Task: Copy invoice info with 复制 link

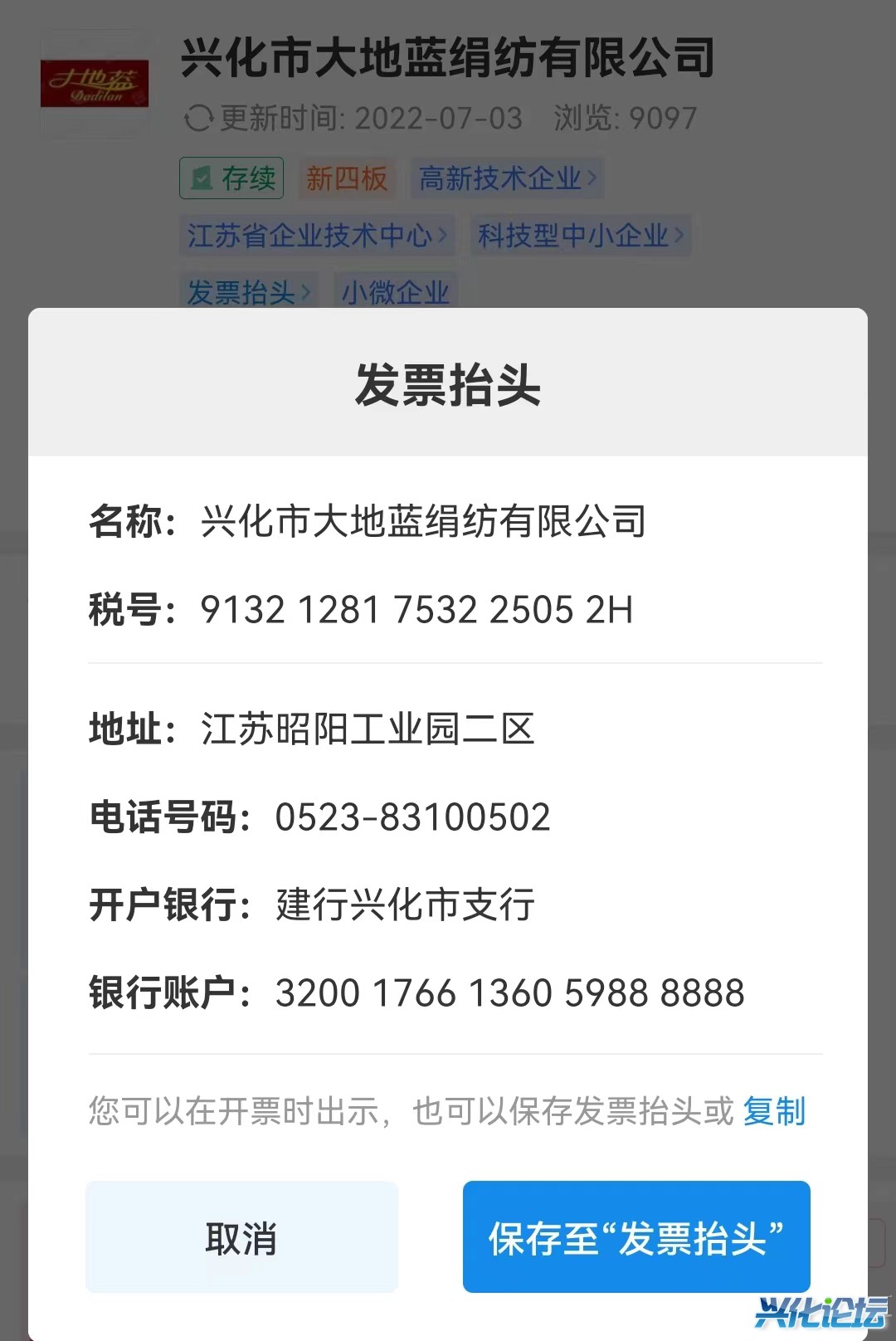Action: (x=774, y=1111)
